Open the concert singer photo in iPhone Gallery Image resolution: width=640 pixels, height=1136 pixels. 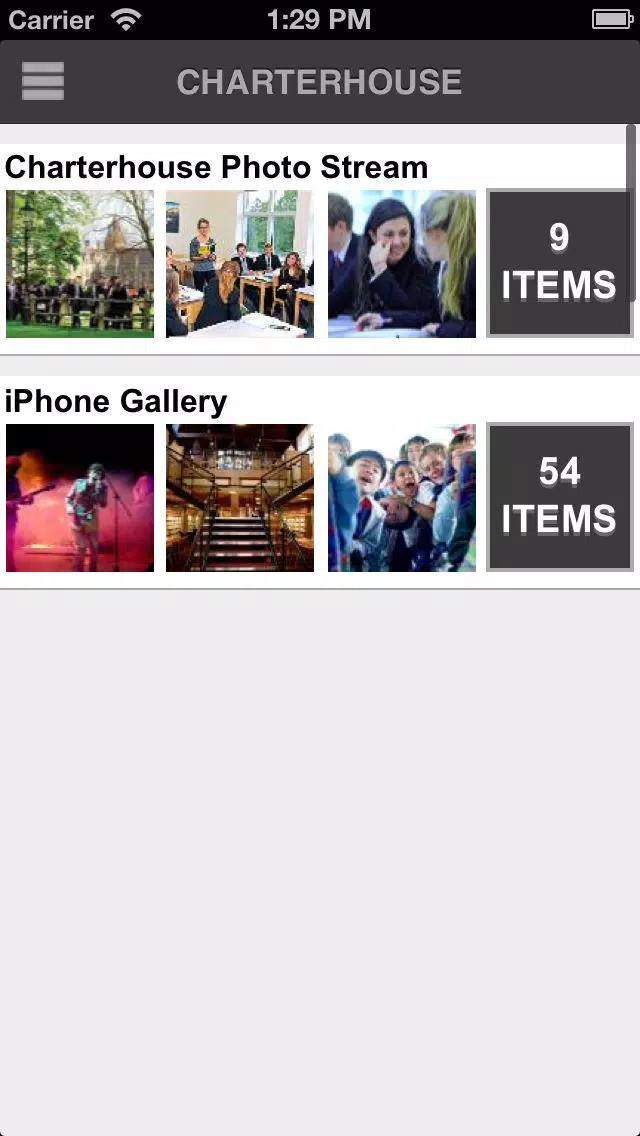80,498
